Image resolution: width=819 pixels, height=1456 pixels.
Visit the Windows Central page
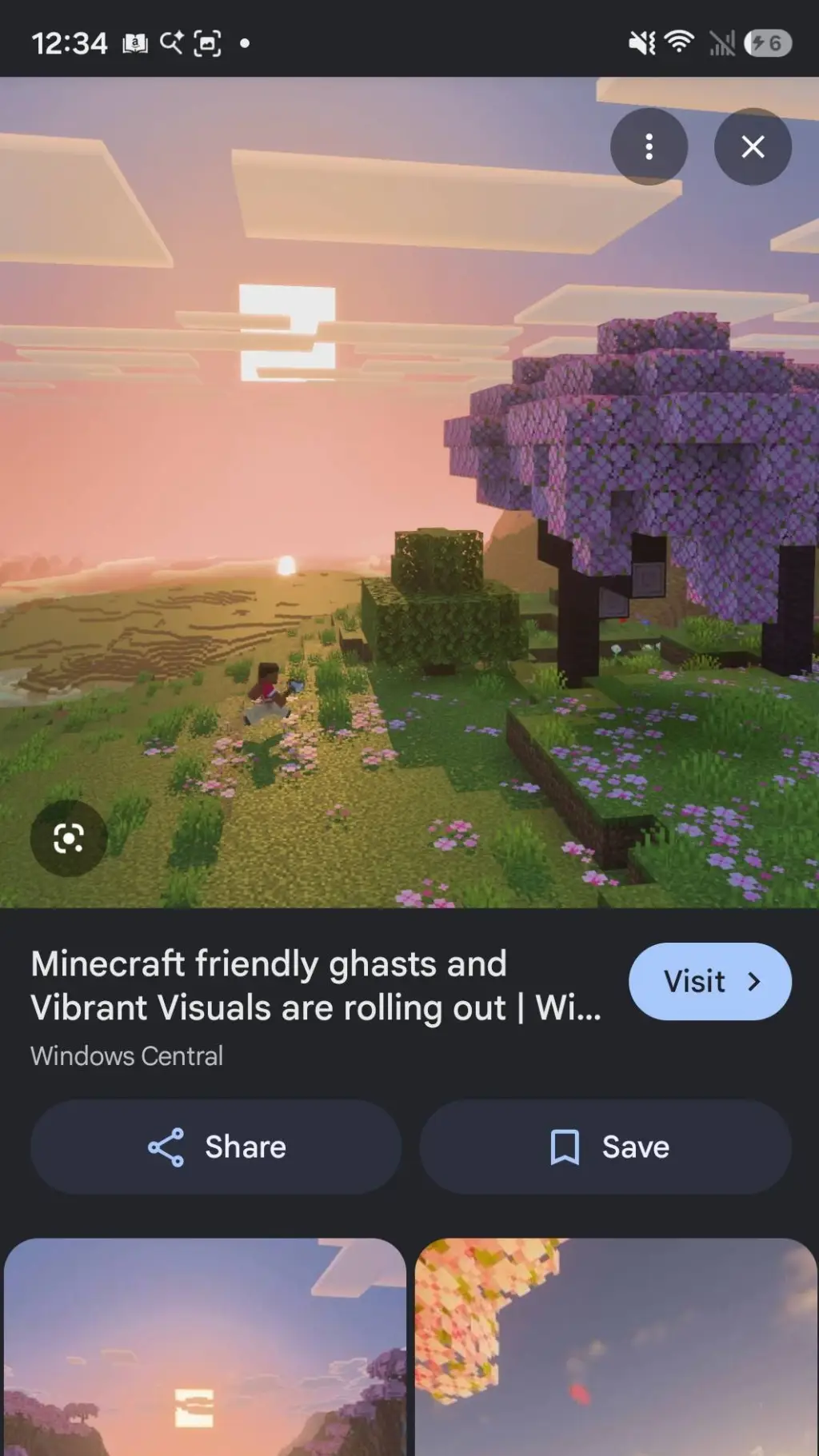click(x=710, y=981)
